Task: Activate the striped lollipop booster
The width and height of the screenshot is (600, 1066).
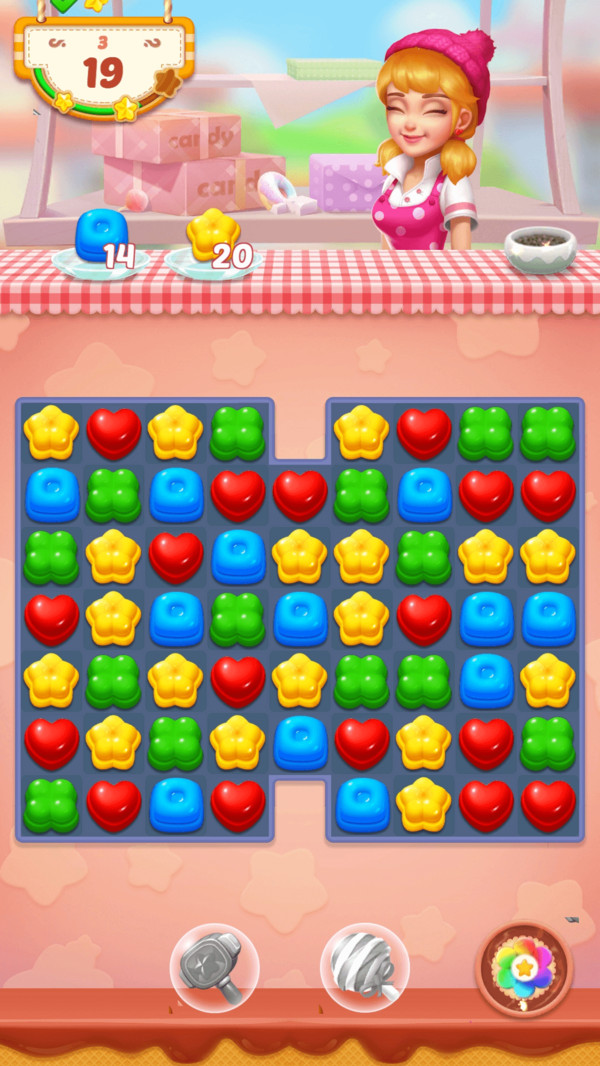Action: click(365, 967)
